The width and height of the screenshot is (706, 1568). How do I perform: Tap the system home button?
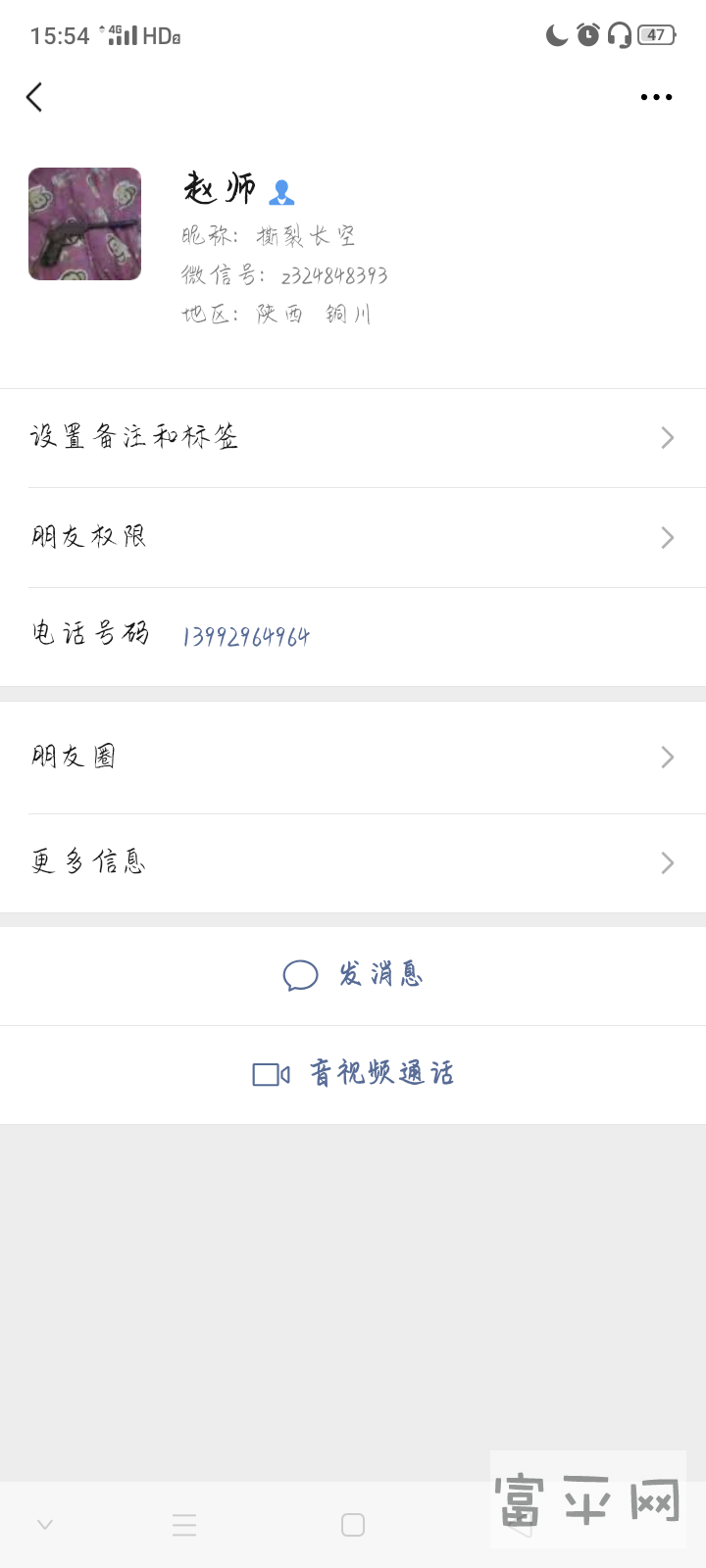click(353, 1525)
